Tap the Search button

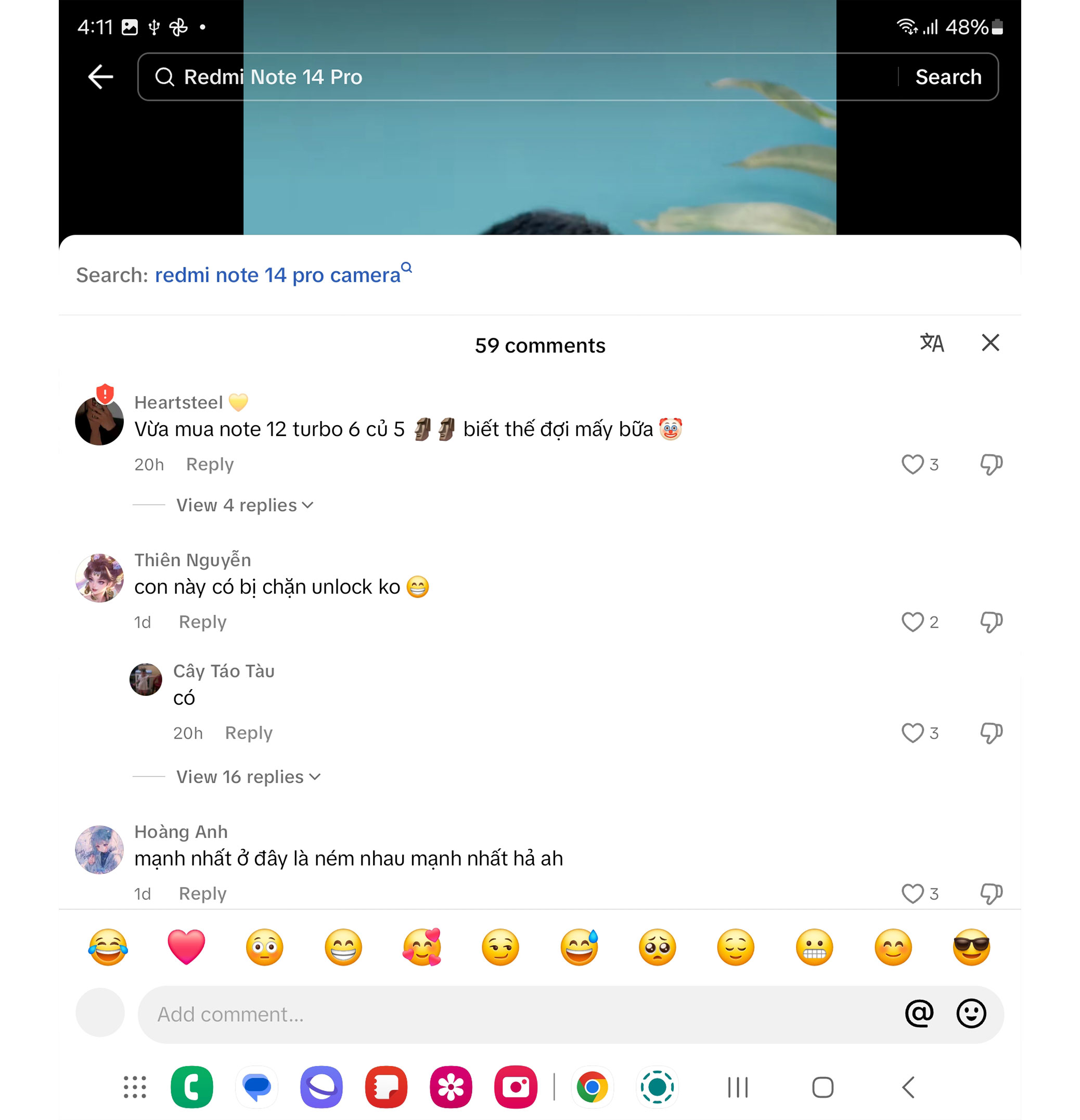(x=948, y=77)
